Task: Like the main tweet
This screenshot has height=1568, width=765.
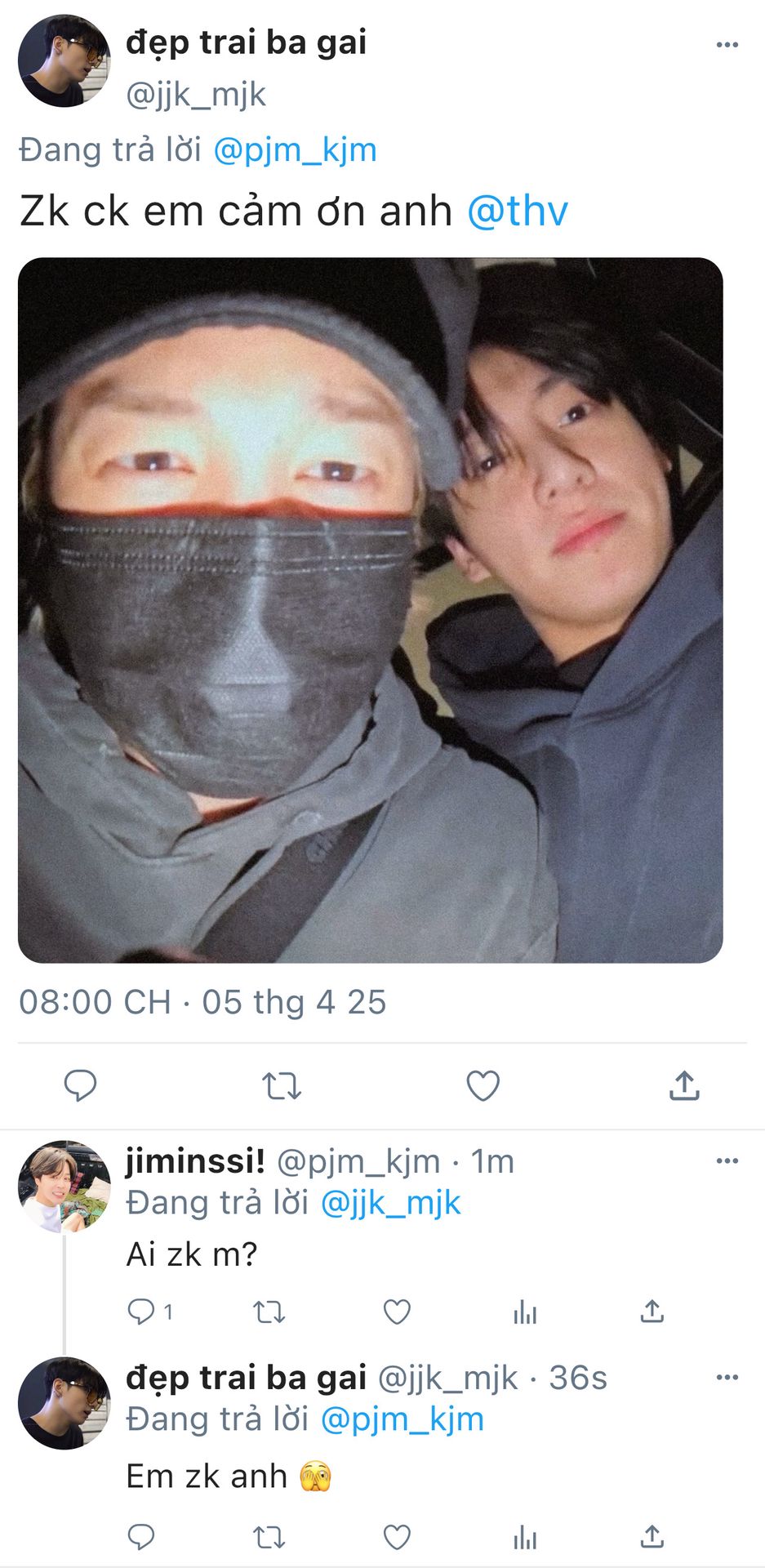Action: [483, 1085]
